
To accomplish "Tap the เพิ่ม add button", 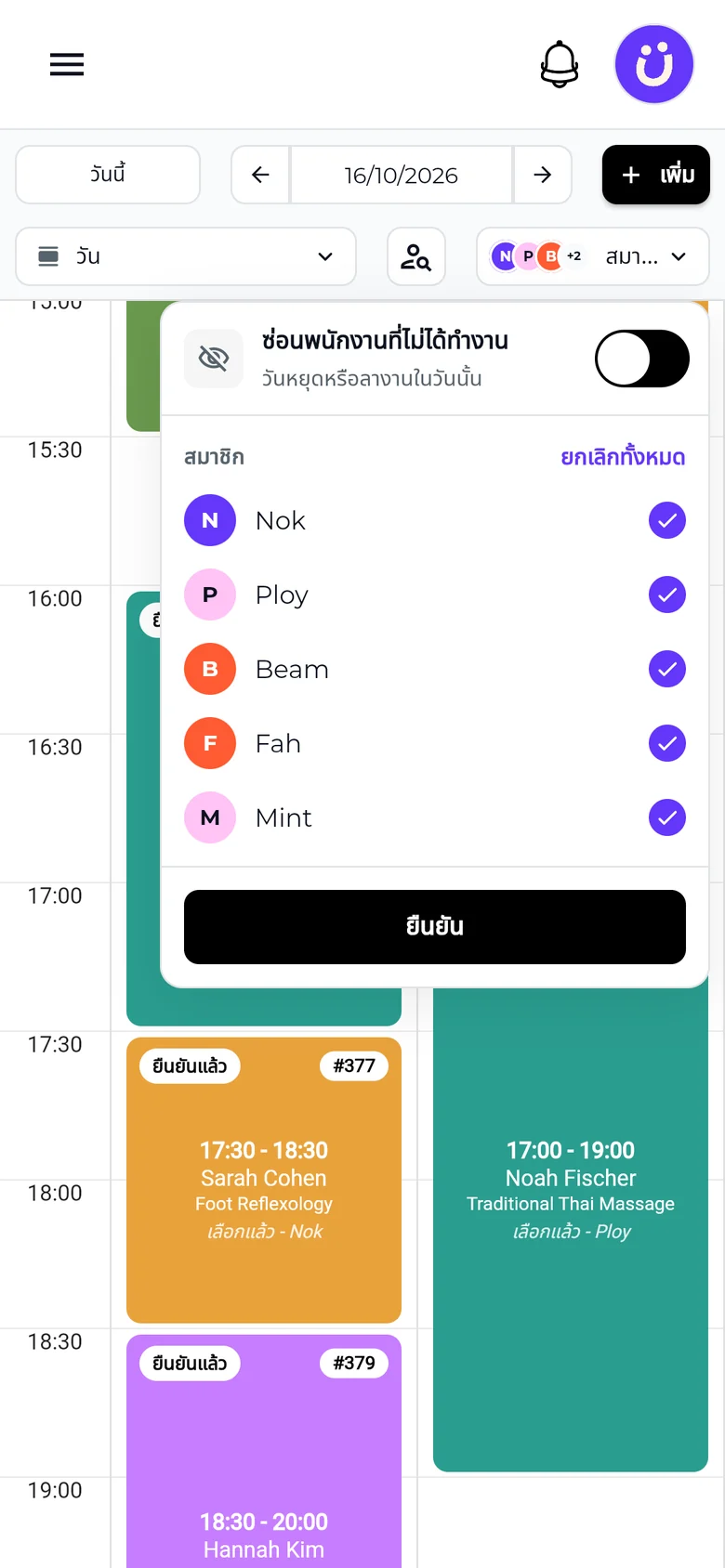I will pos(656,175).
